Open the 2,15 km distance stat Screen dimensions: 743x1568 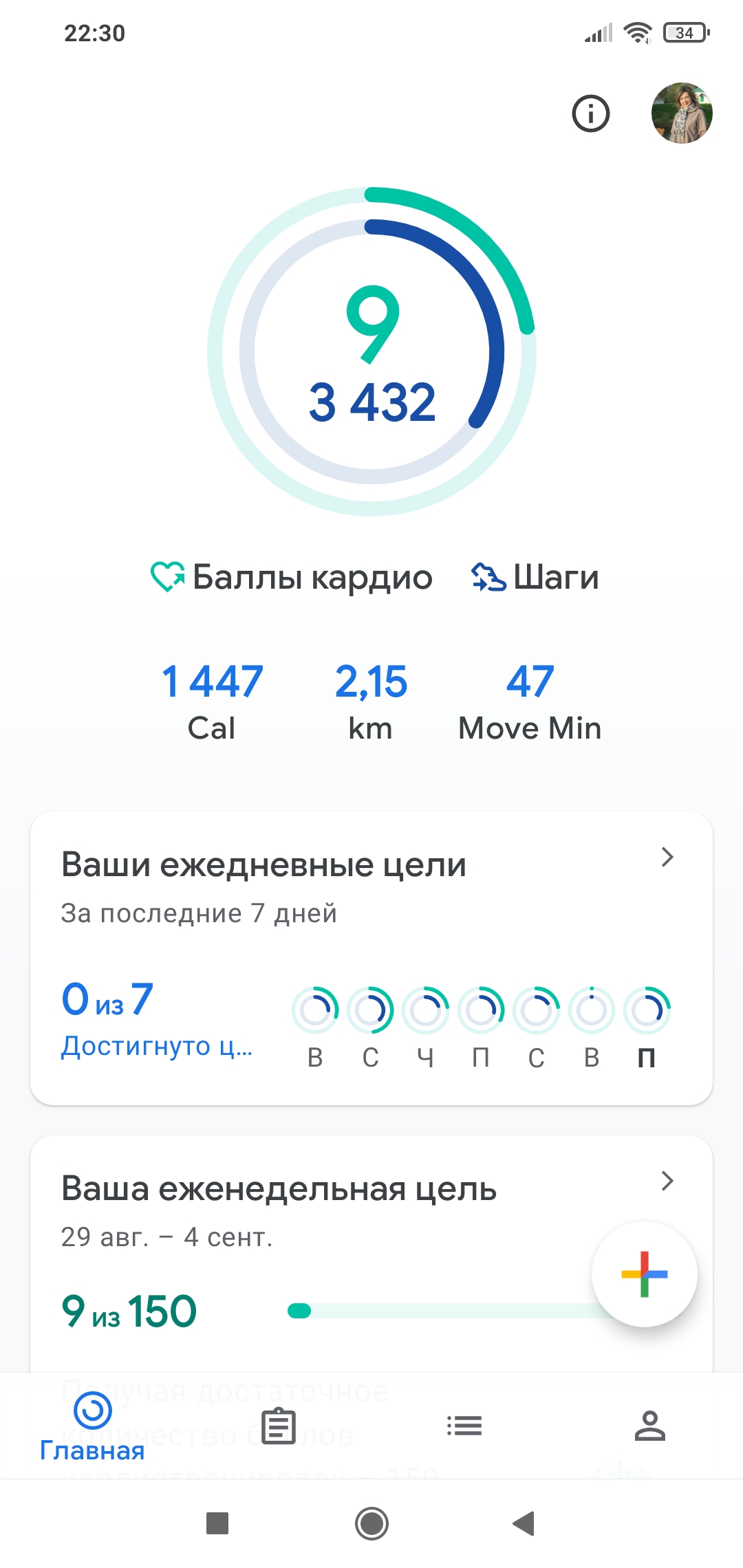[x=371, y=701]
